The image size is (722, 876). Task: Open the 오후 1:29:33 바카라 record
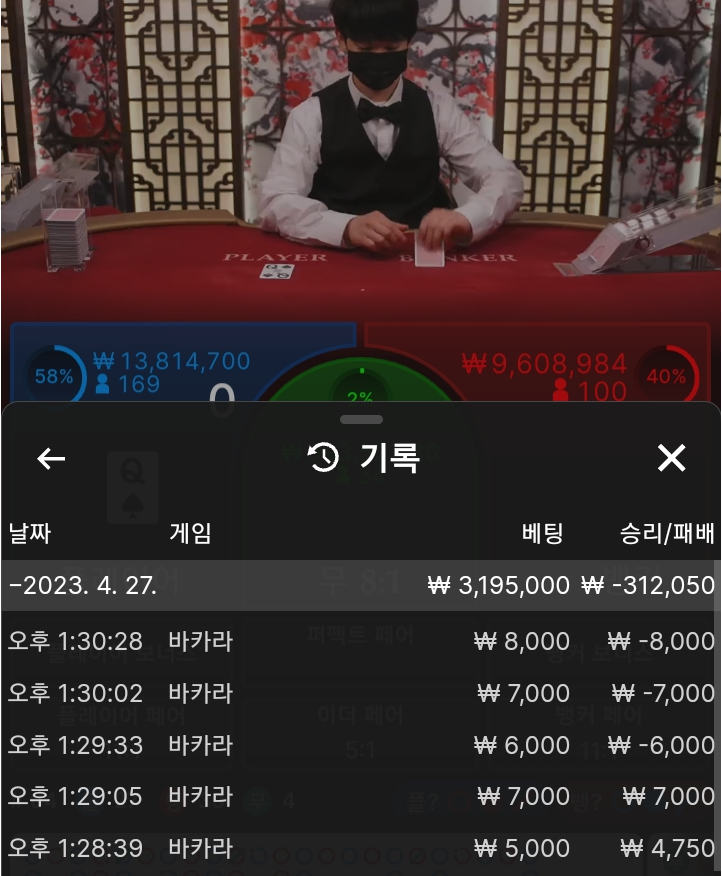click(x=360, y=745)
